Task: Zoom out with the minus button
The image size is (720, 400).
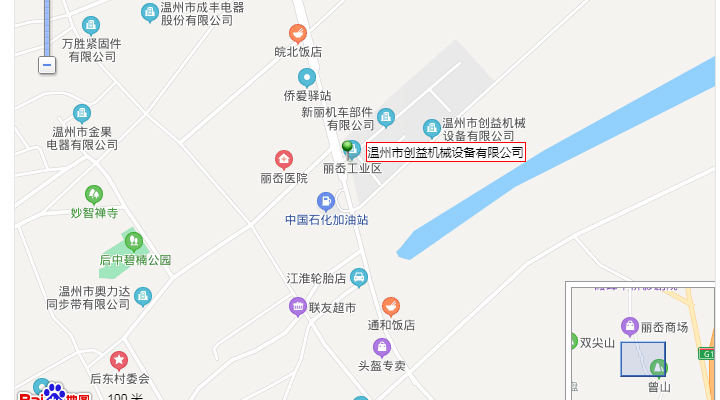Action: [x=46, y=65]
